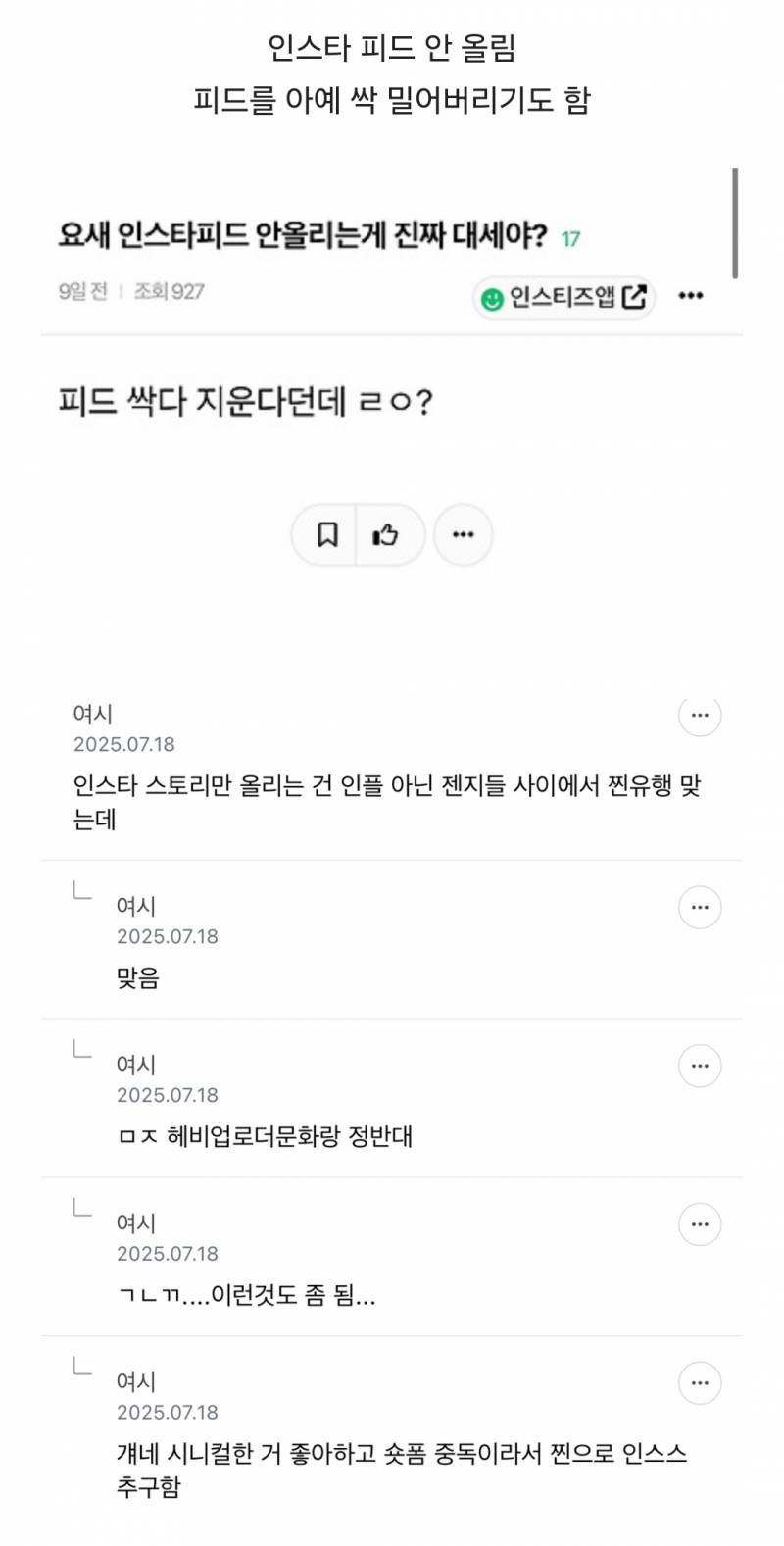Expand the menu on the ㅁㅈ 헤비업로더 comment

(700, 1066)
